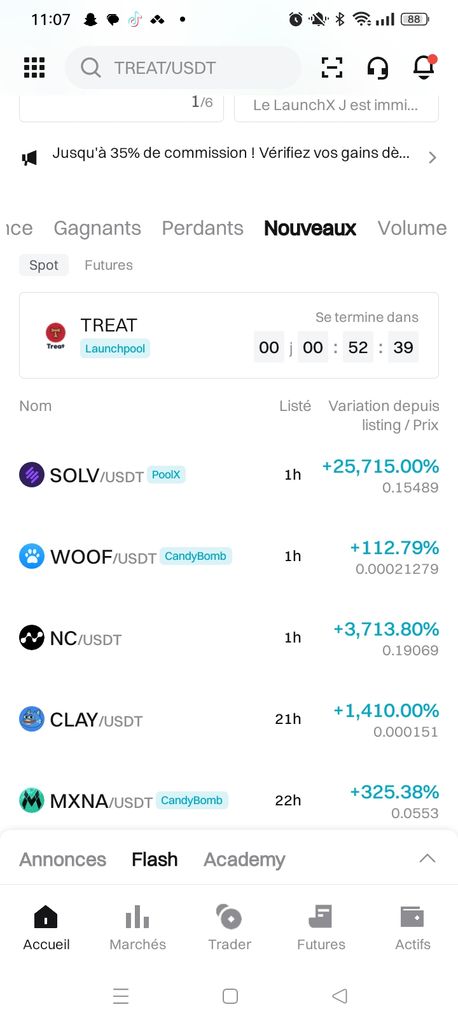Tap the TREAT/USDT search box
The width and height of the screenshot is (458, 1024).
point(183,67)
